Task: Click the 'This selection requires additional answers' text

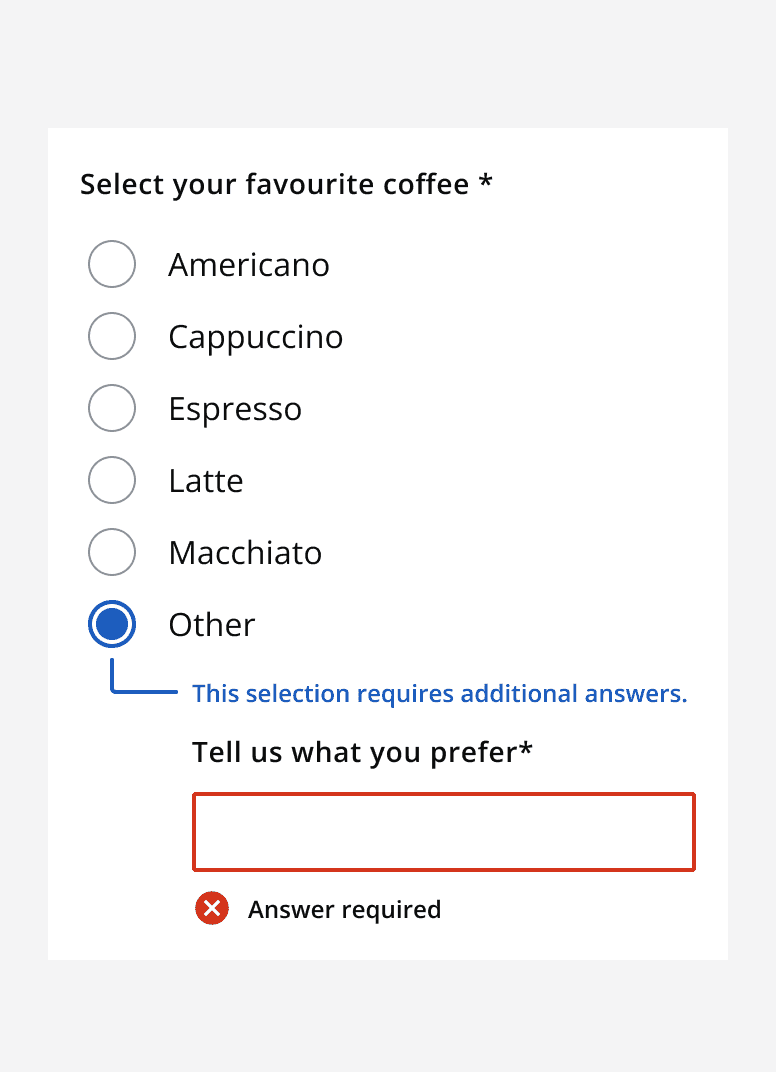Action: [440, 693]
